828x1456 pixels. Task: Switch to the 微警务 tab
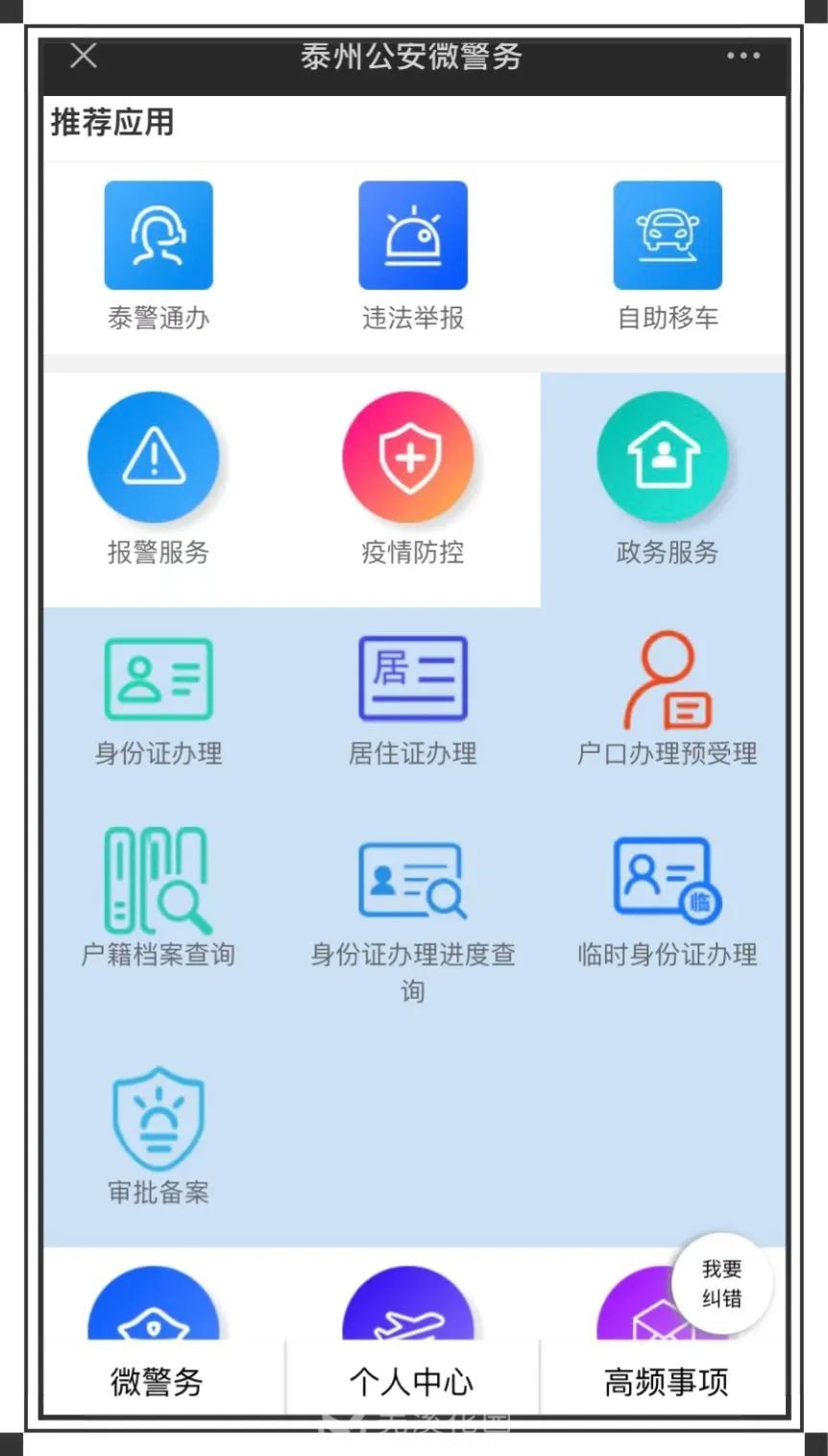[x=158, y=1383]
